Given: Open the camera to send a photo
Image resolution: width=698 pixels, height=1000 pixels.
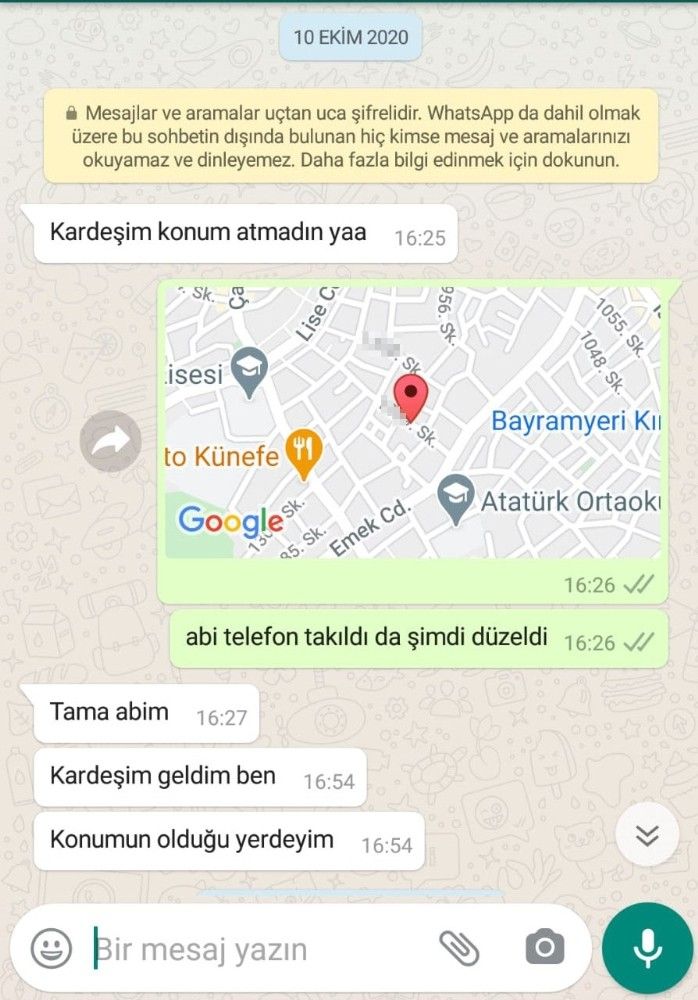Looking at the screenshot, I should coord(545,947).
